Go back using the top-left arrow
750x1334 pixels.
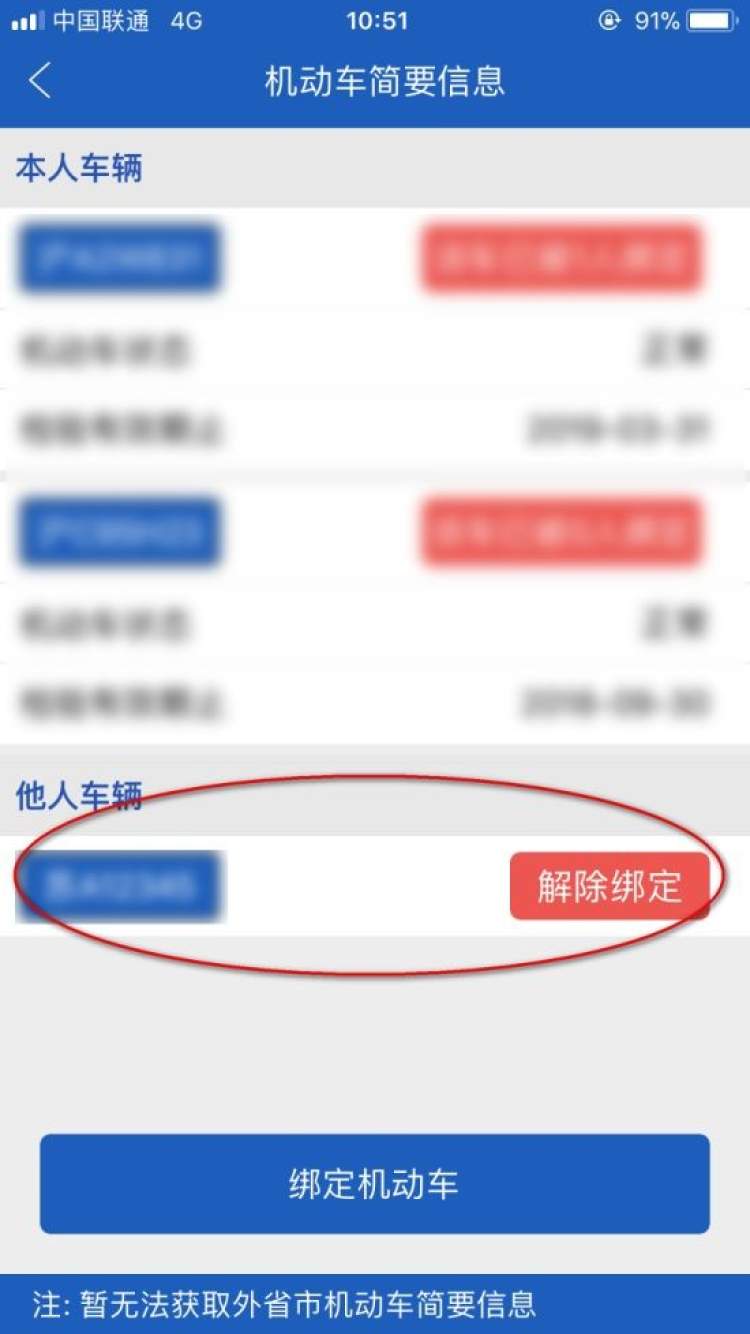pos(40,81)
